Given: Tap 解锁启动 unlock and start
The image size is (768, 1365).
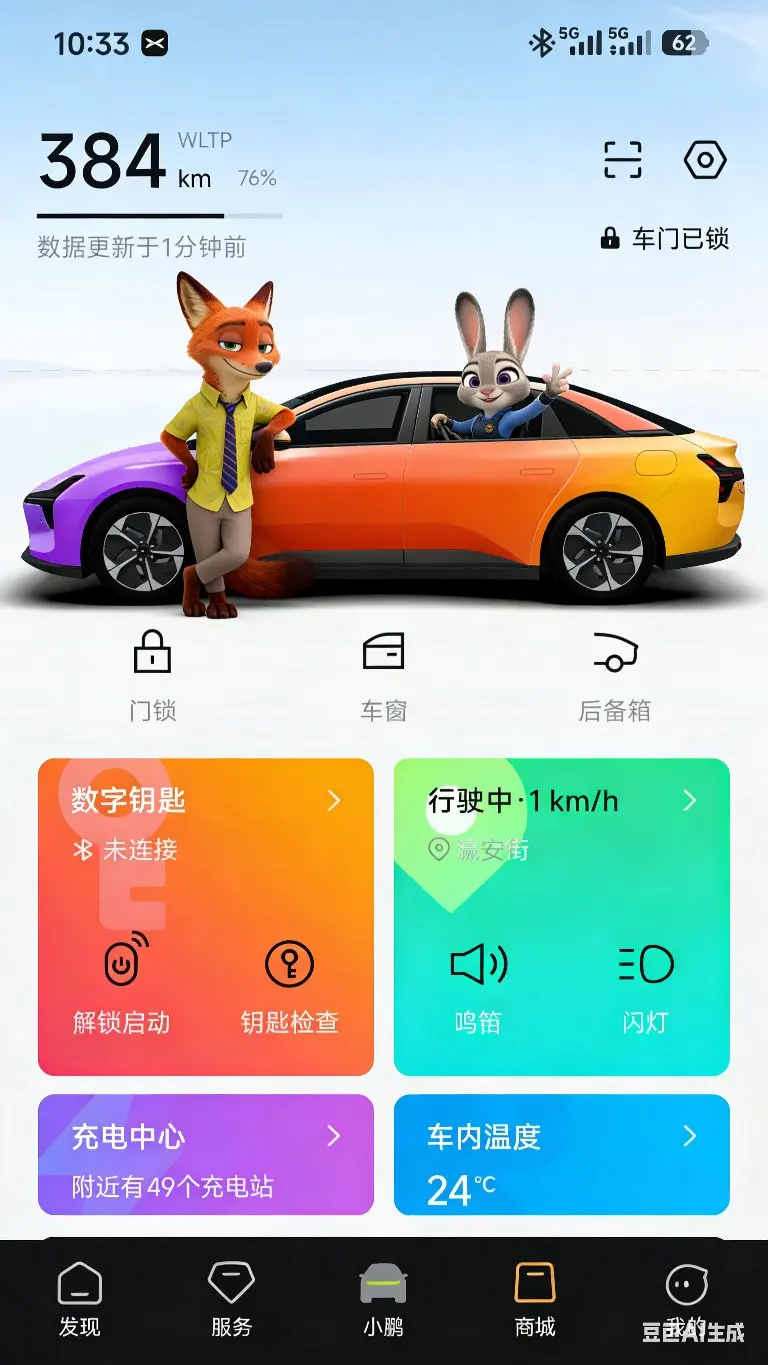Looking at the screenshot, I should 122,985.
